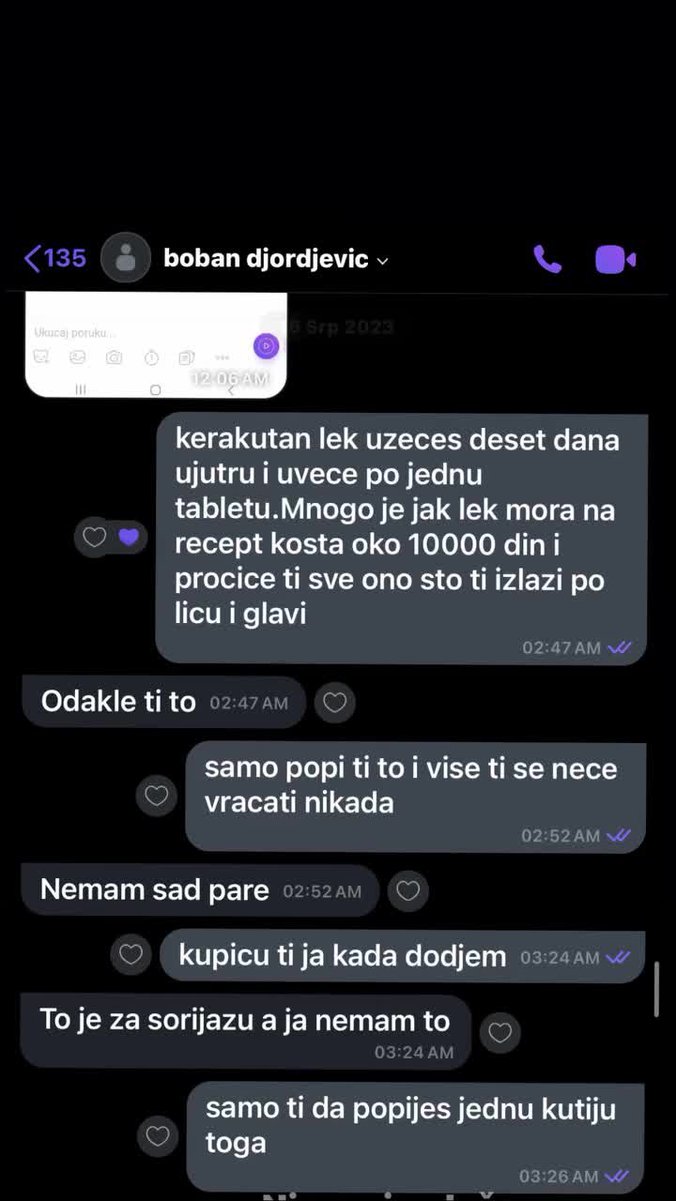Open the shared screenshot image
This screenshot has width=676, height=1201.
pos(155,344)
